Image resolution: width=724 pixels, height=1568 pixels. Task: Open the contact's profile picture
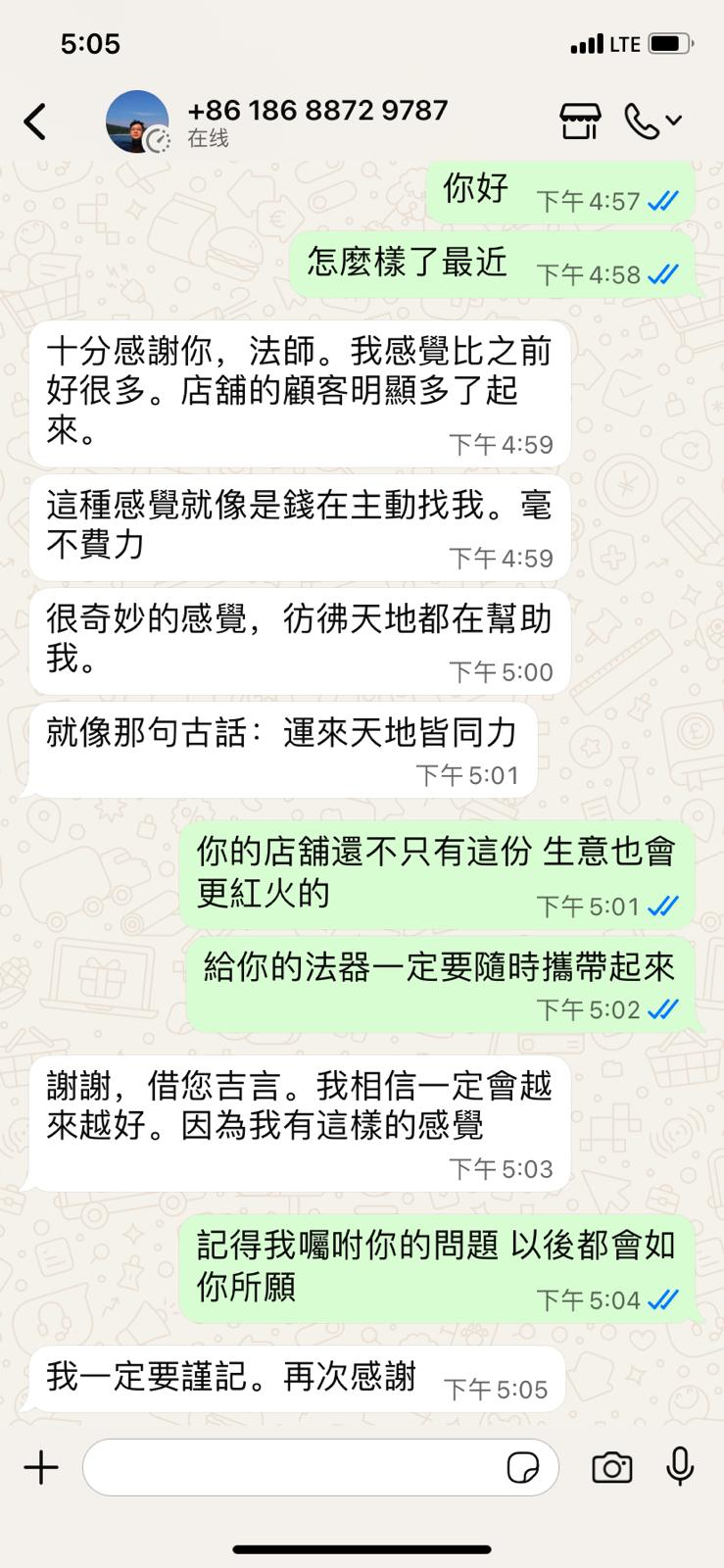click(x=137, y=122)
